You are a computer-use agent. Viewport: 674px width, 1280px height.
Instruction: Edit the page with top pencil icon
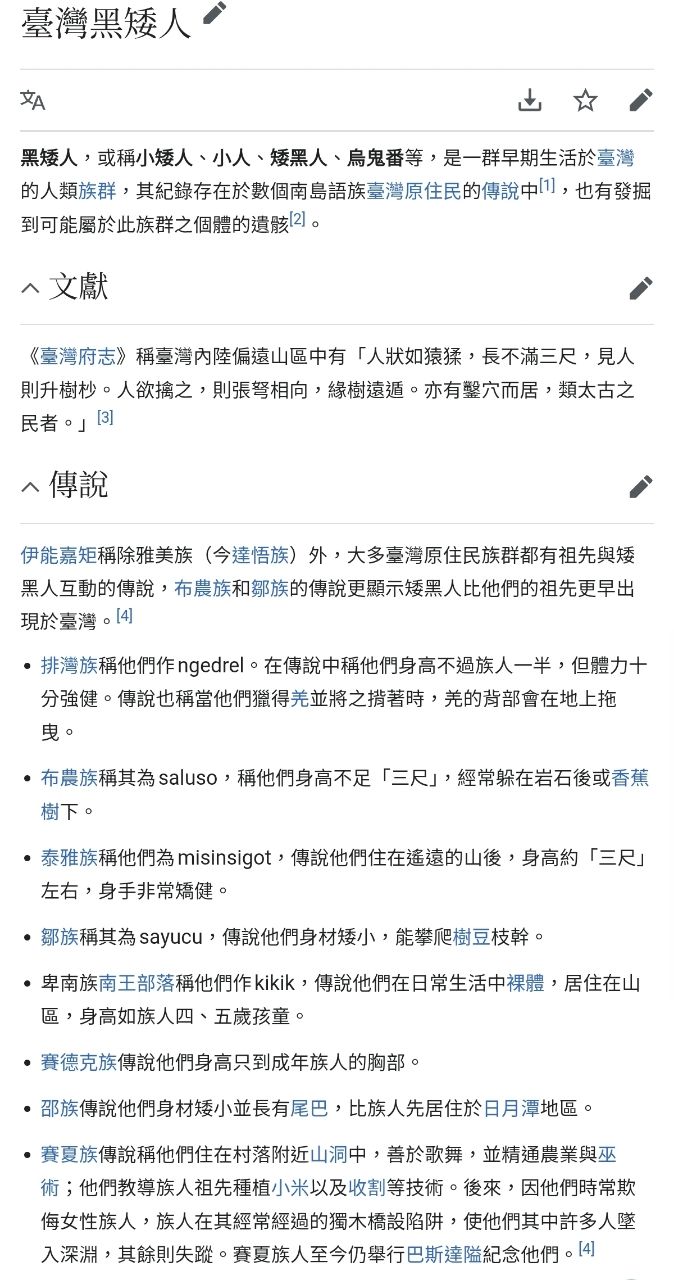[641, 100]
